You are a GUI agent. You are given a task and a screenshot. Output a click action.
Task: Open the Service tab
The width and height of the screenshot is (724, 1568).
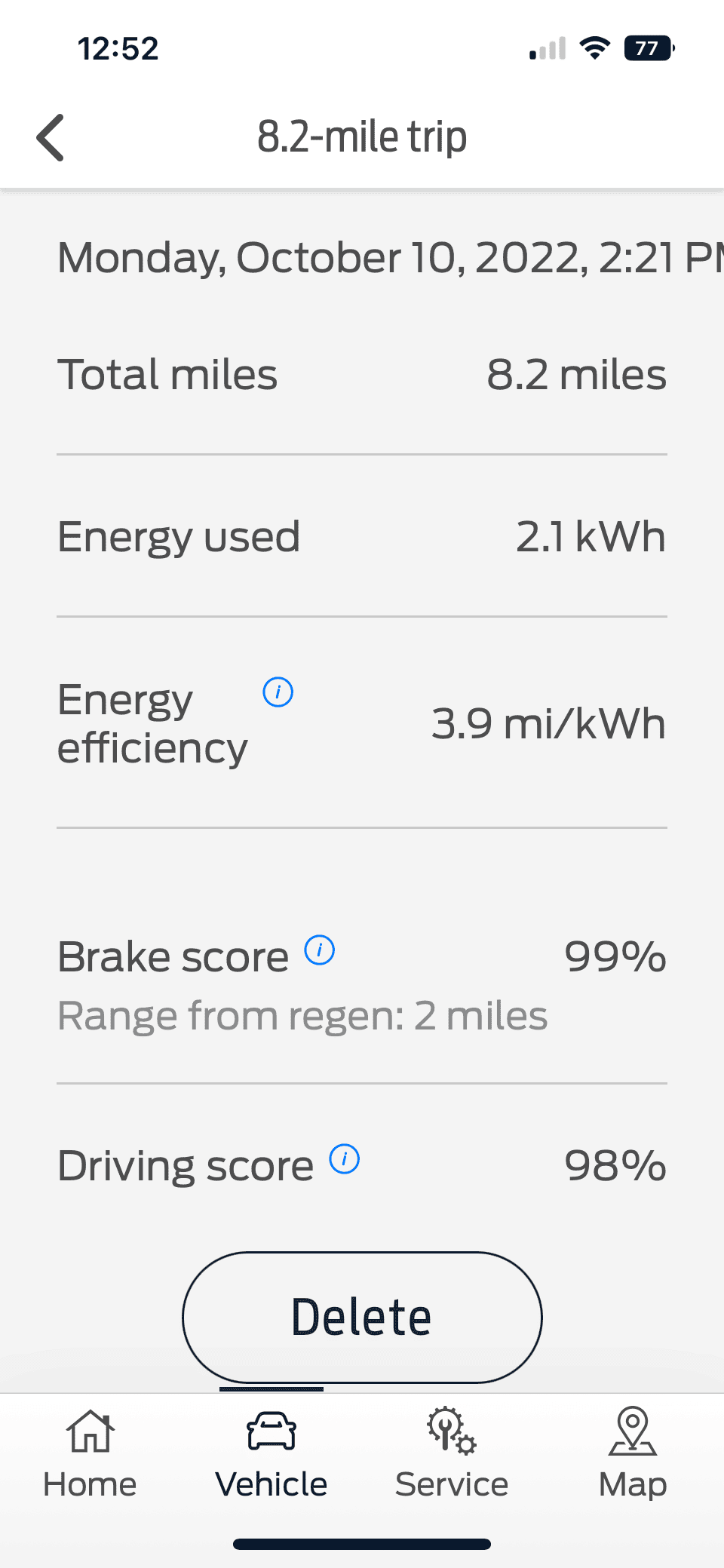tap(452, 1453)
